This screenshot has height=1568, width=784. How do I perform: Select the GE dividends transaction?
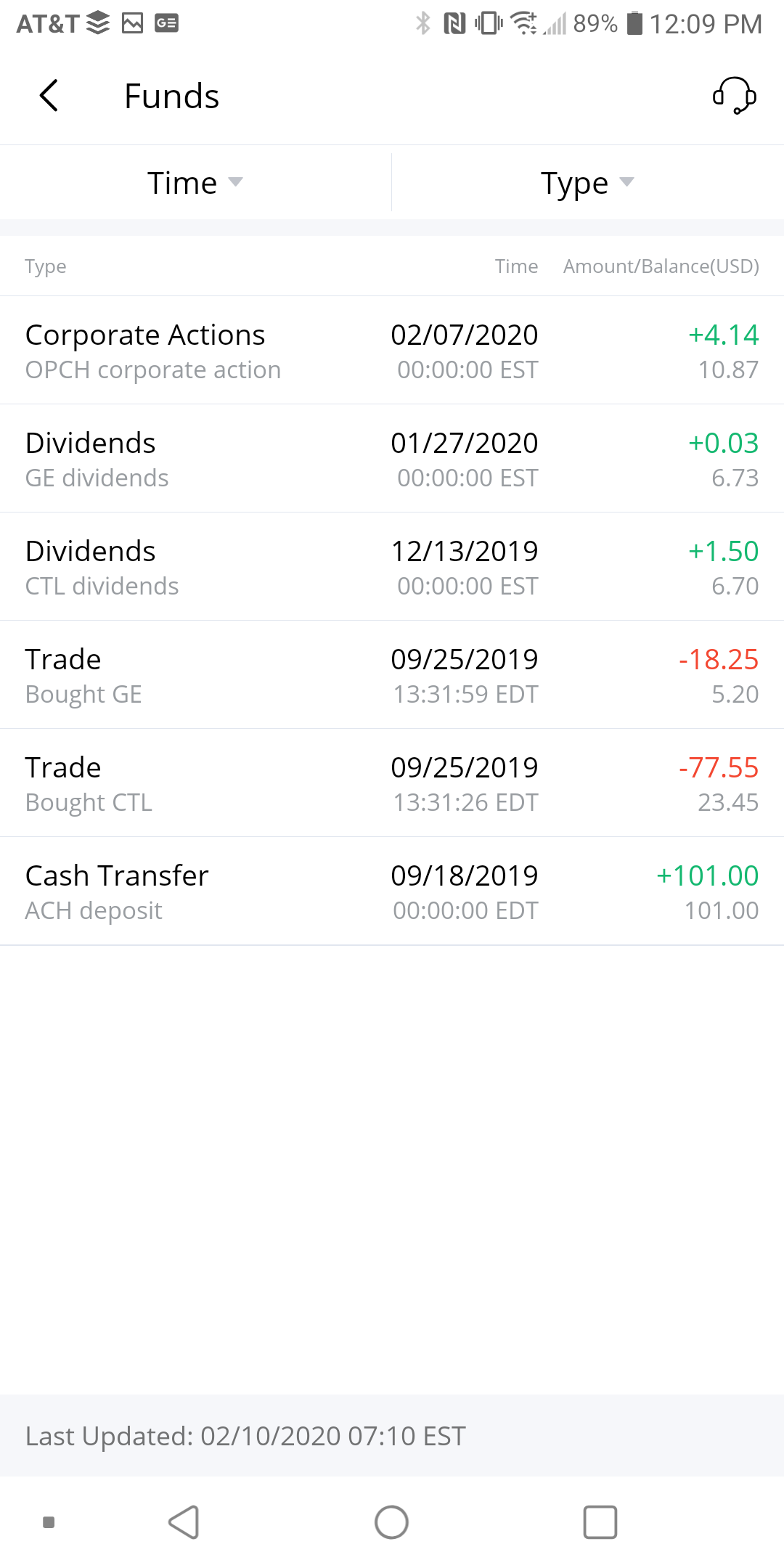392,457
